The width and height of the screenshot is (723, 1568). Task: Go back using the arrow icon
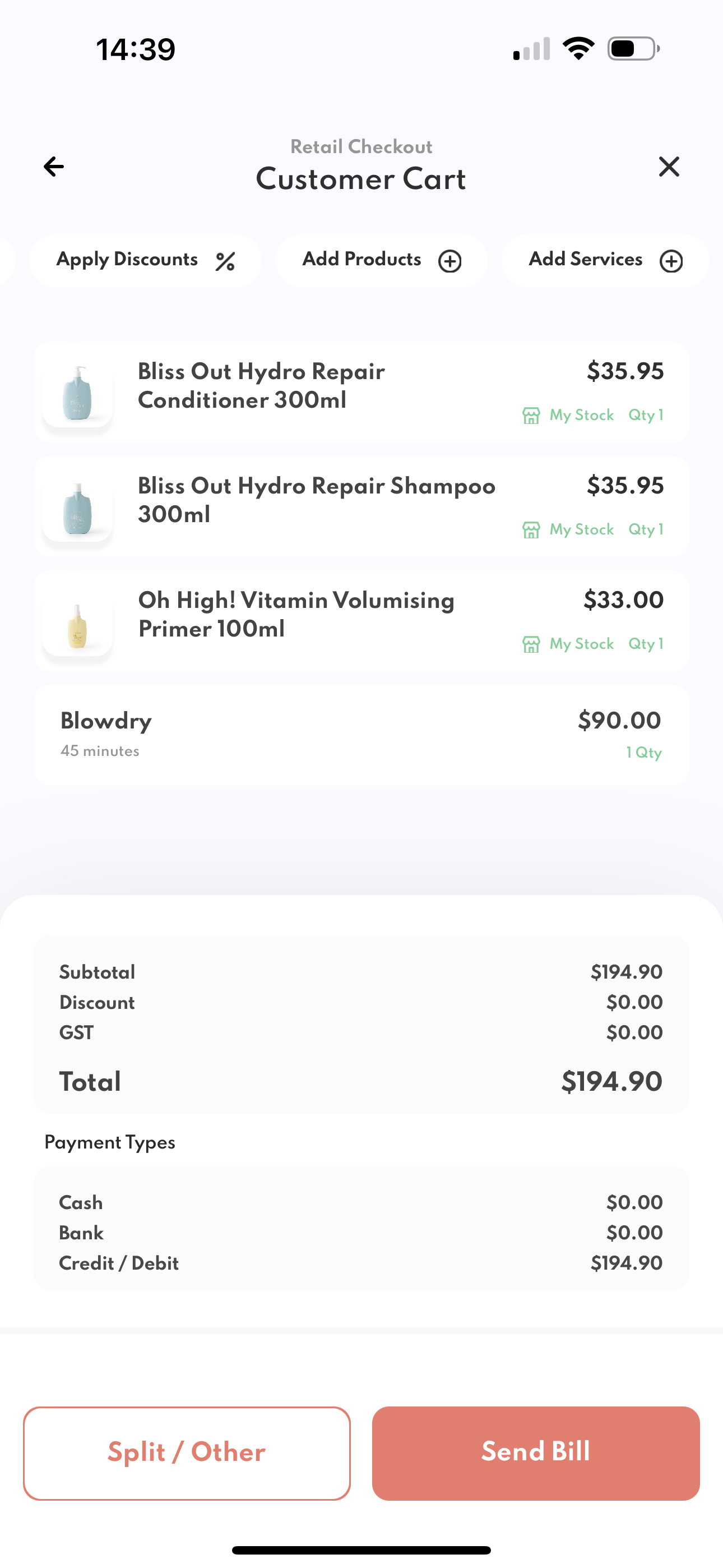click(x=54, y=166)
